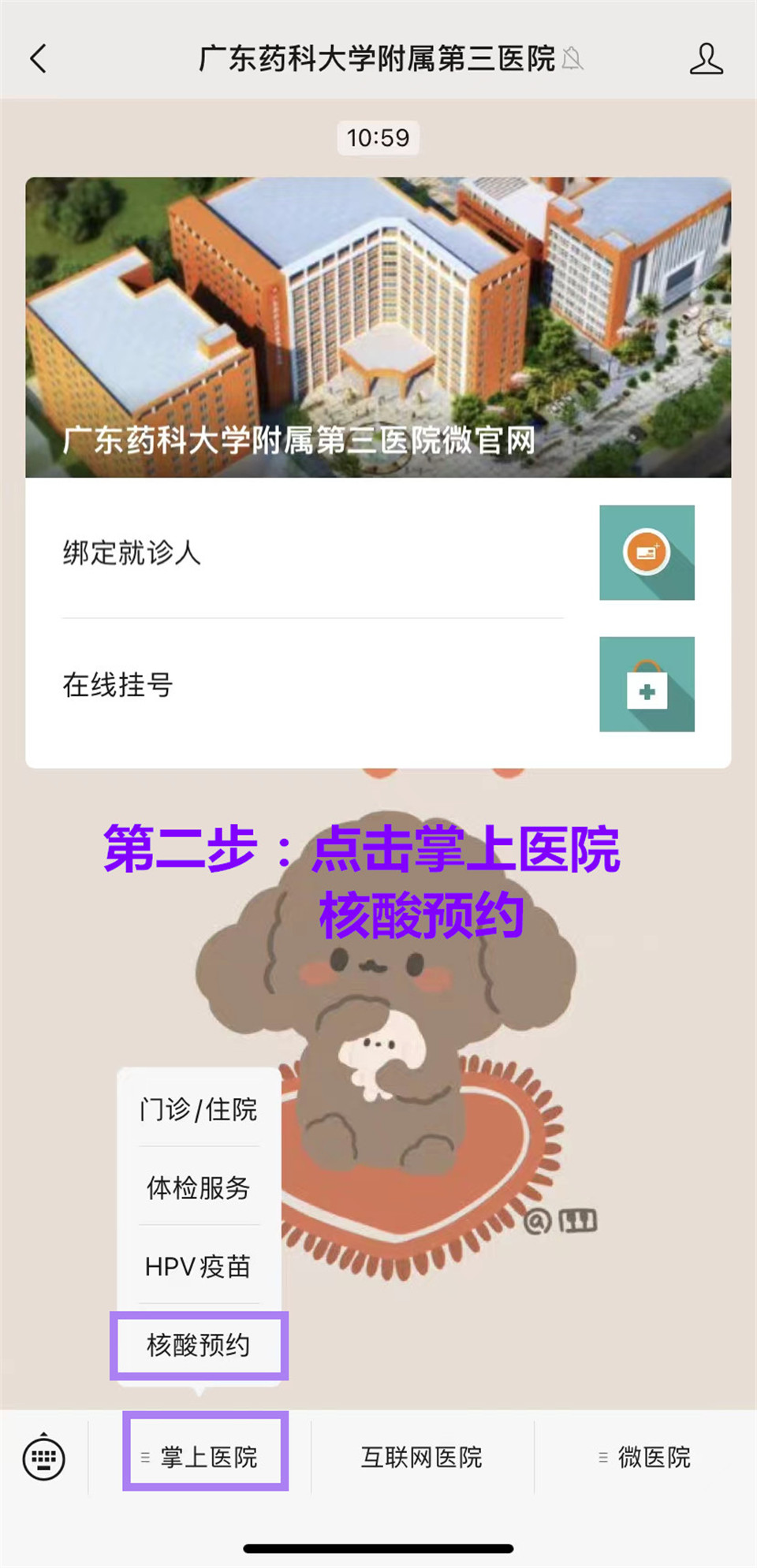Open the account profile icon
Screen dimensions: 757x1568
pyautogui.click(x=706, y=59)
